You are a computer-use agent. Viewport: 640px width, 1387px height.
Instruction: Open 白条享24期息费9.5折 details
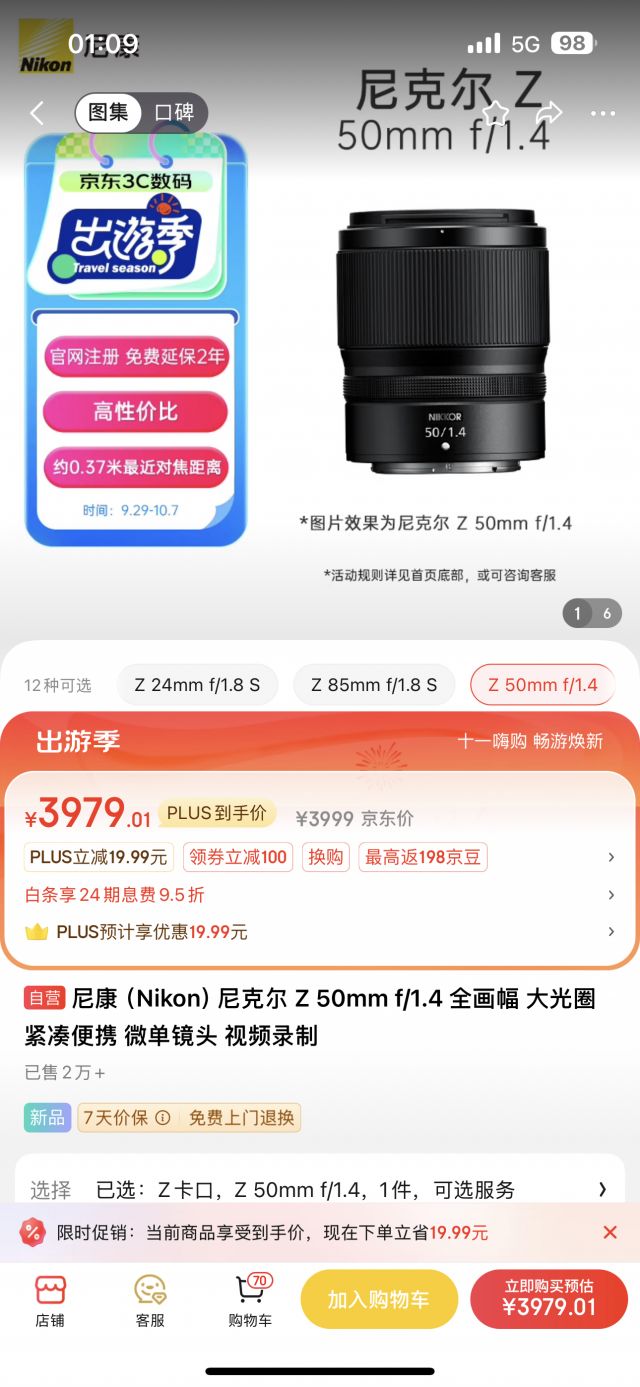coord(320,895)
